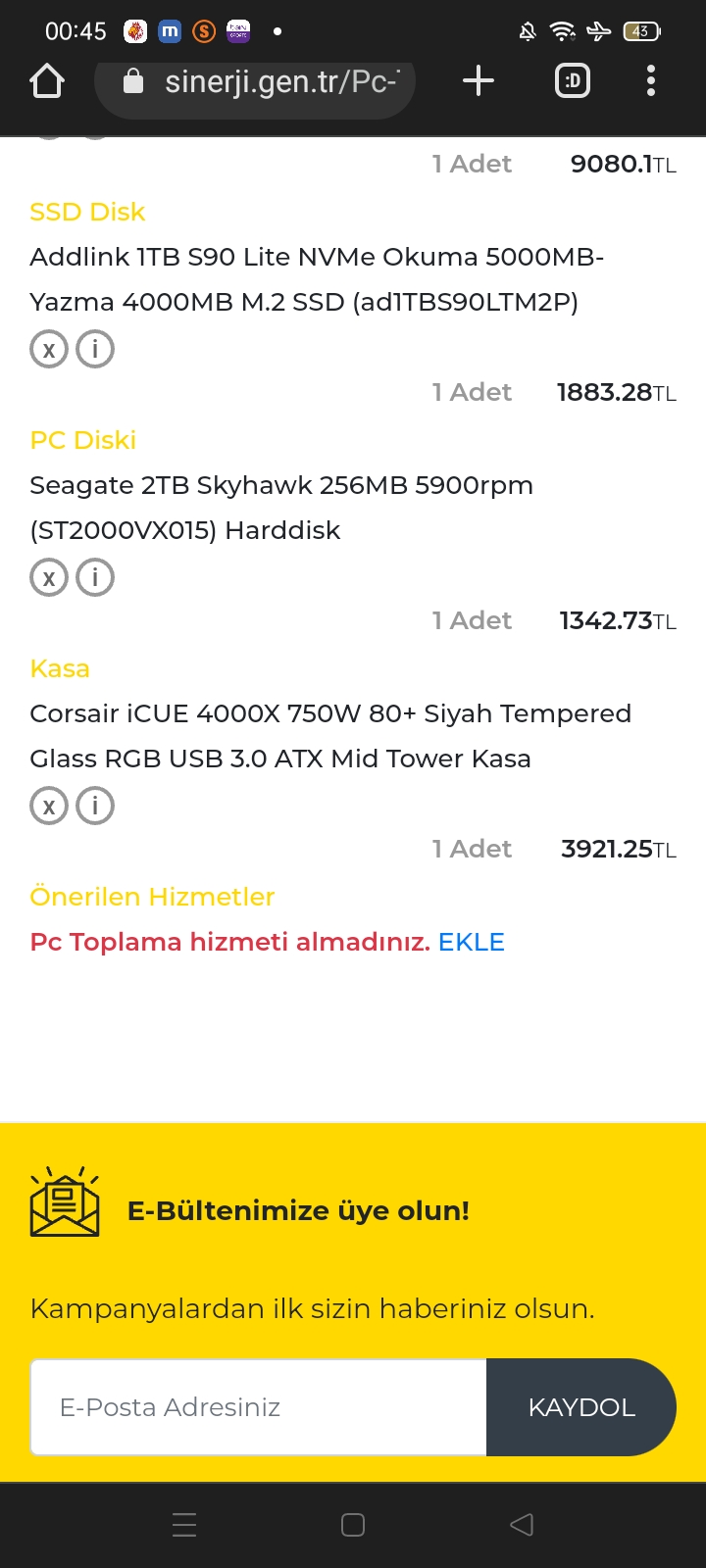Show the open tabs switcher
Viewport: 706px width, 1568px height.
tap(573, 80)
